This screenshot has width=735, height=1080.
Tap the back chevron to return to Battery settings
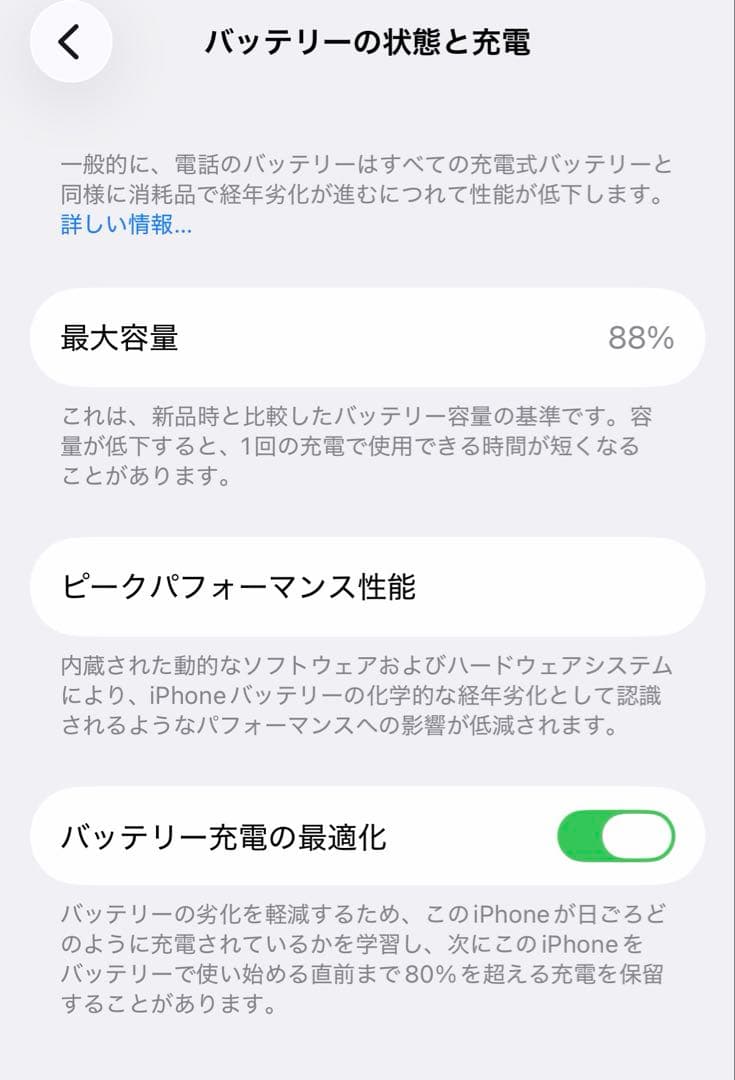click(68, 42)
